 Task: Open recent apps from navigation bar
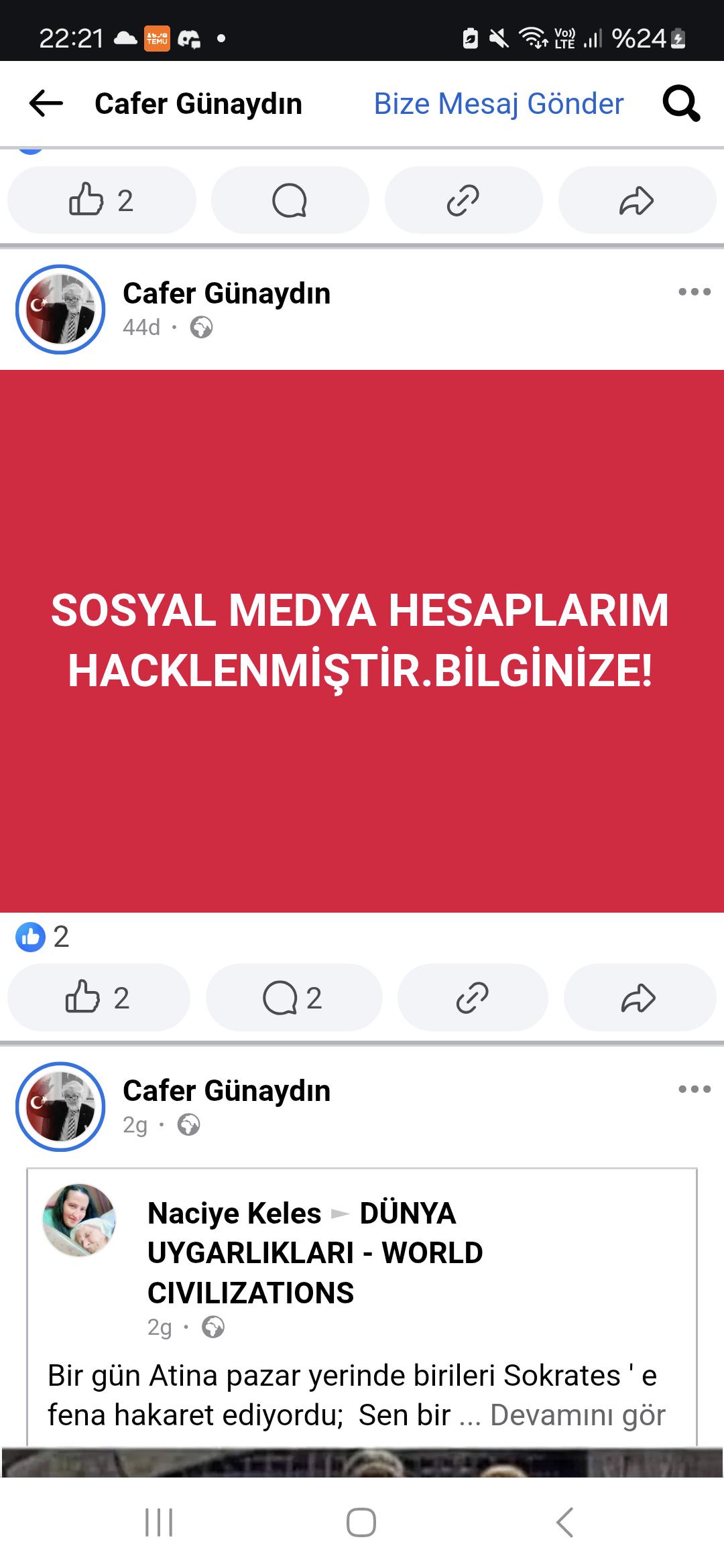pos(159,1522)
